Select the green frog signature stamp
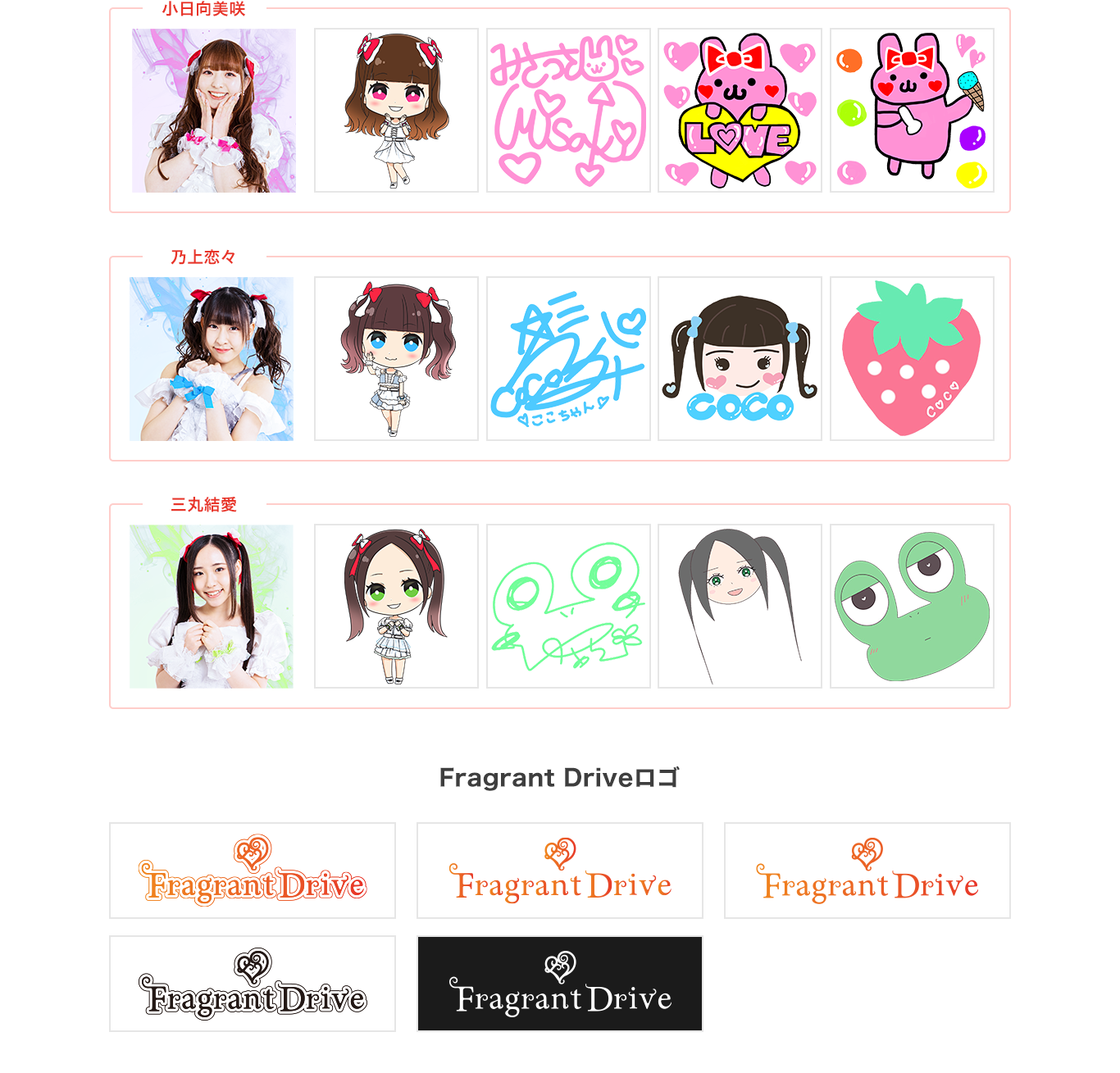Viewport: 1120px width, 1073px height. 568,607
